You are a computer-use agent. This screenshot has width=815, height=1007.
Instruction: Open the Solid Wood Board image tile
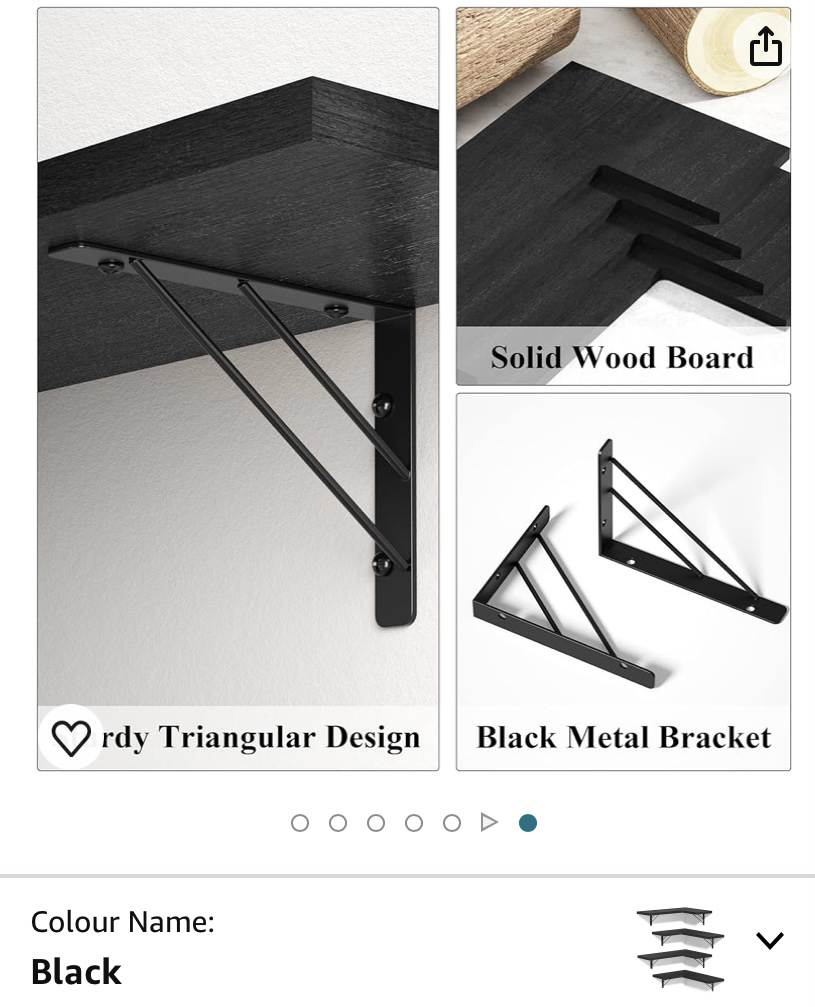622,193
